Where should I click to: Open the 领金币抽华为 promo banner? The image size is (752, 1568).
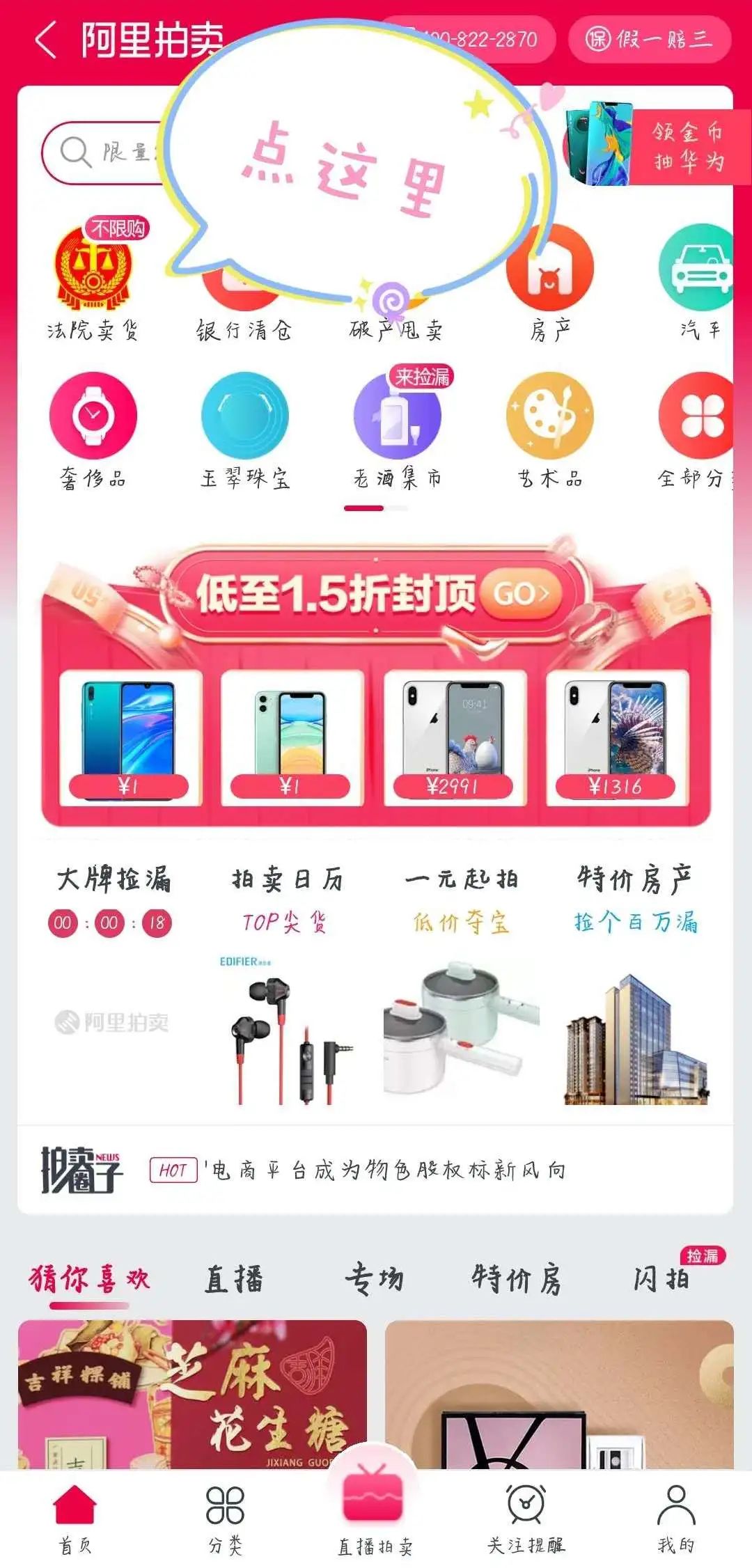coord(655,146)
